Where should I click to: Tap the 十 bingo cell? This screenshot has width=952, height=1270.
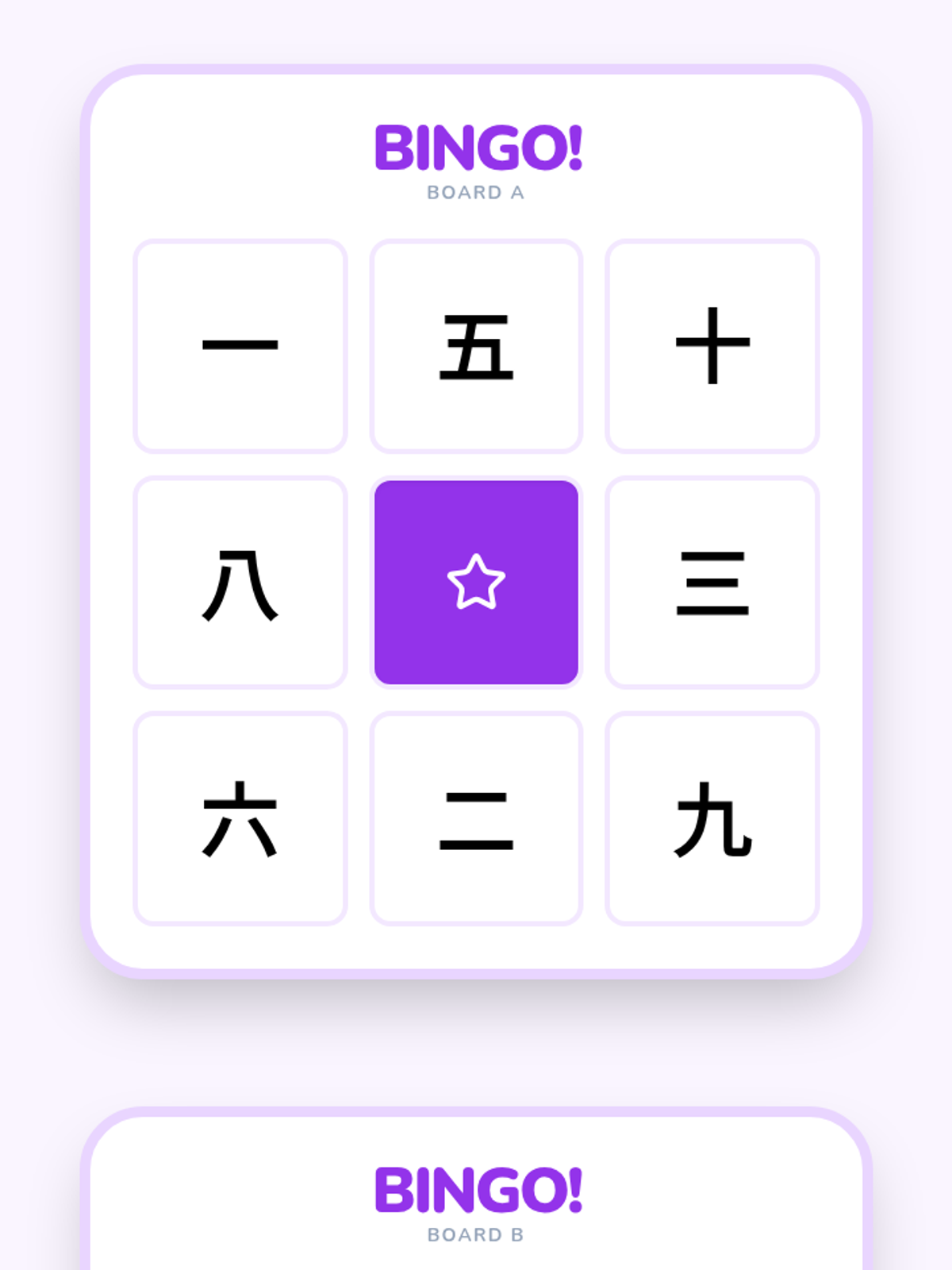pos(712,346)
